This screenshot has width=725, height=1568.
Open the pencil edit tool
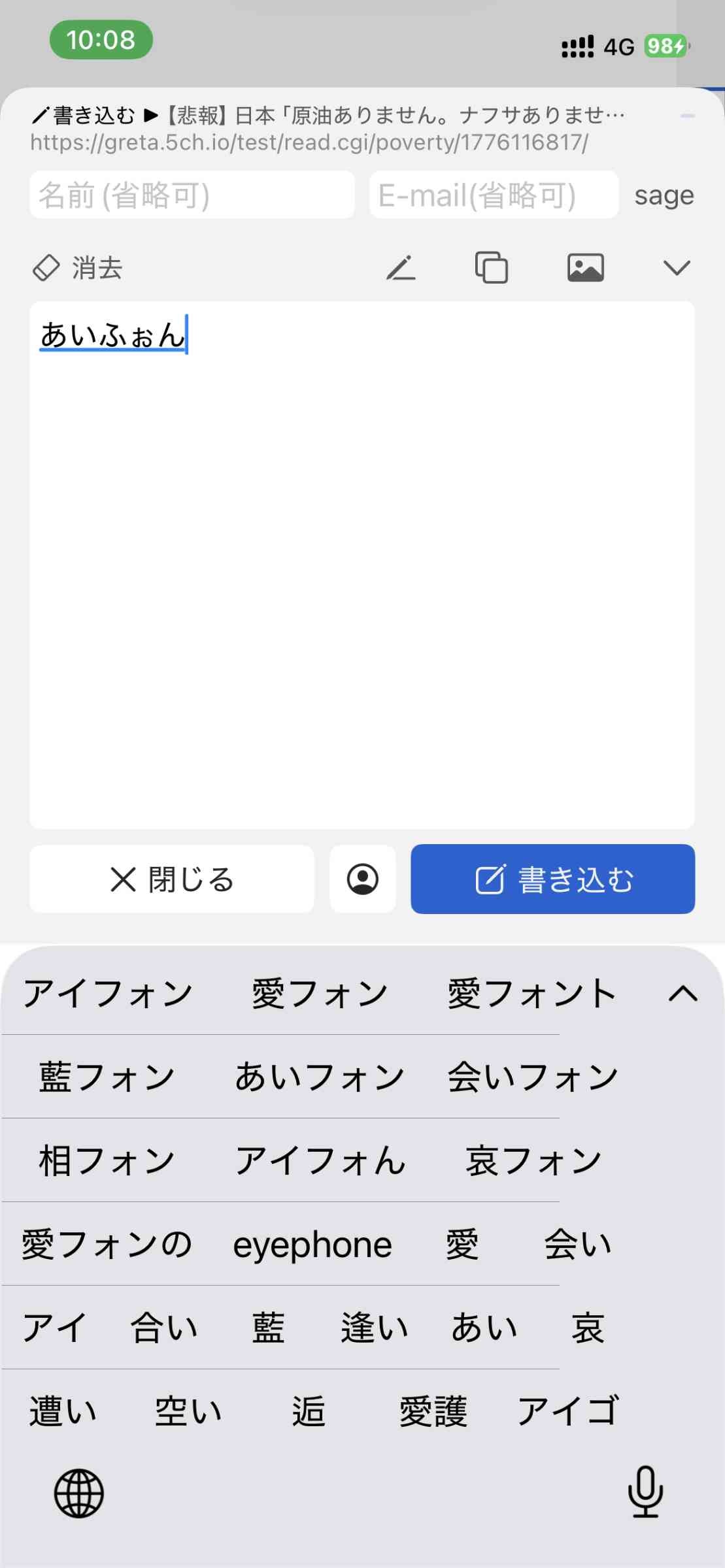coord(401,268)
